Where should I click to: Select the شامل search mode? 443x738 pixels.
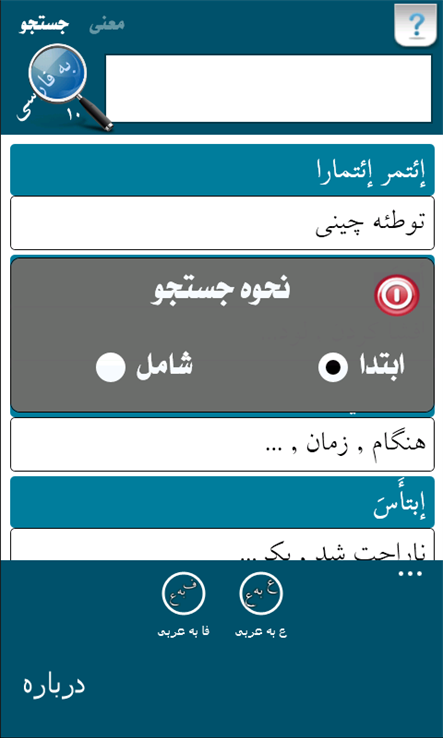(144, 367)
